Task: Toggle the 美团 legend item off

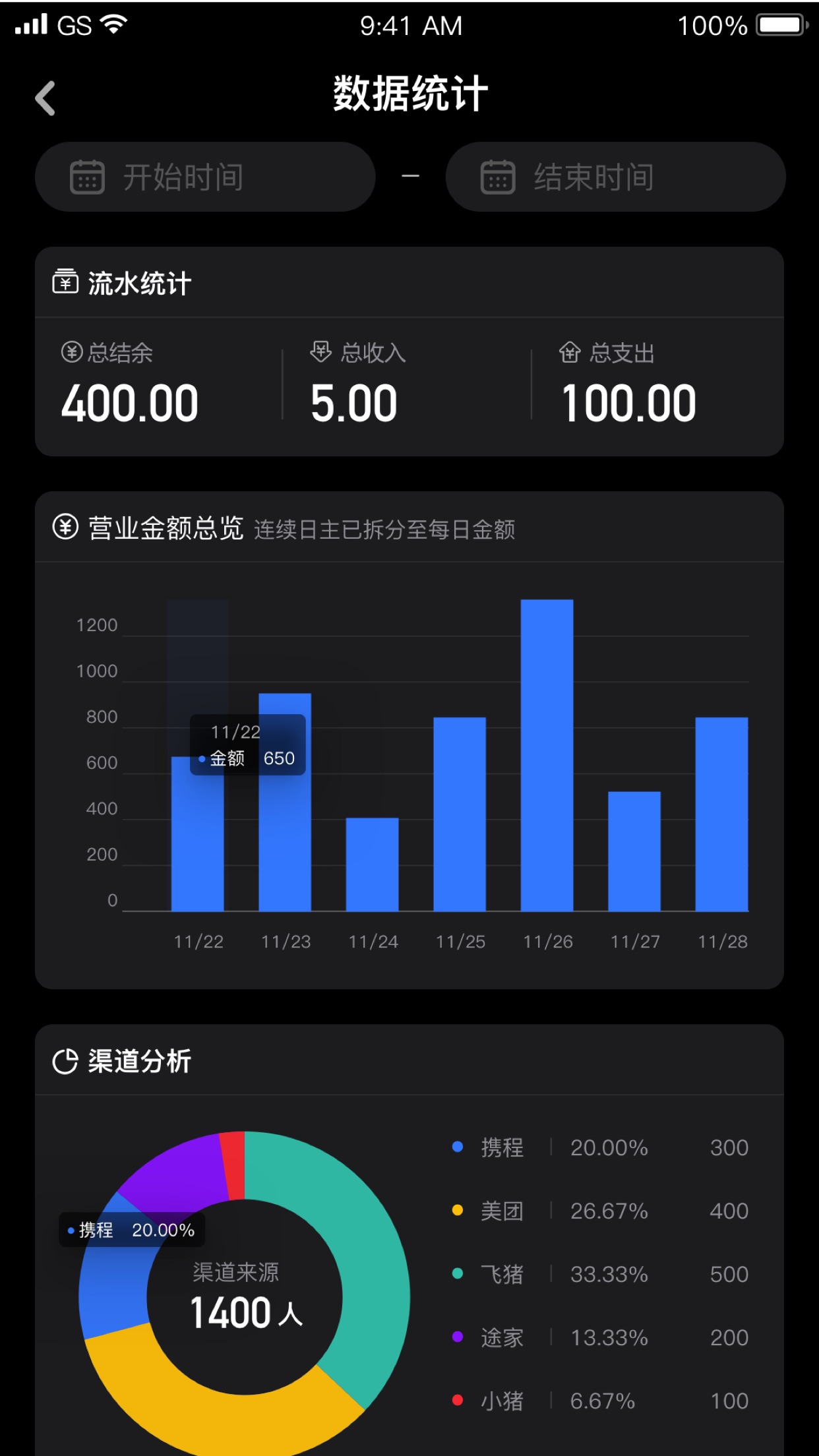Action: click(500, 1211)
